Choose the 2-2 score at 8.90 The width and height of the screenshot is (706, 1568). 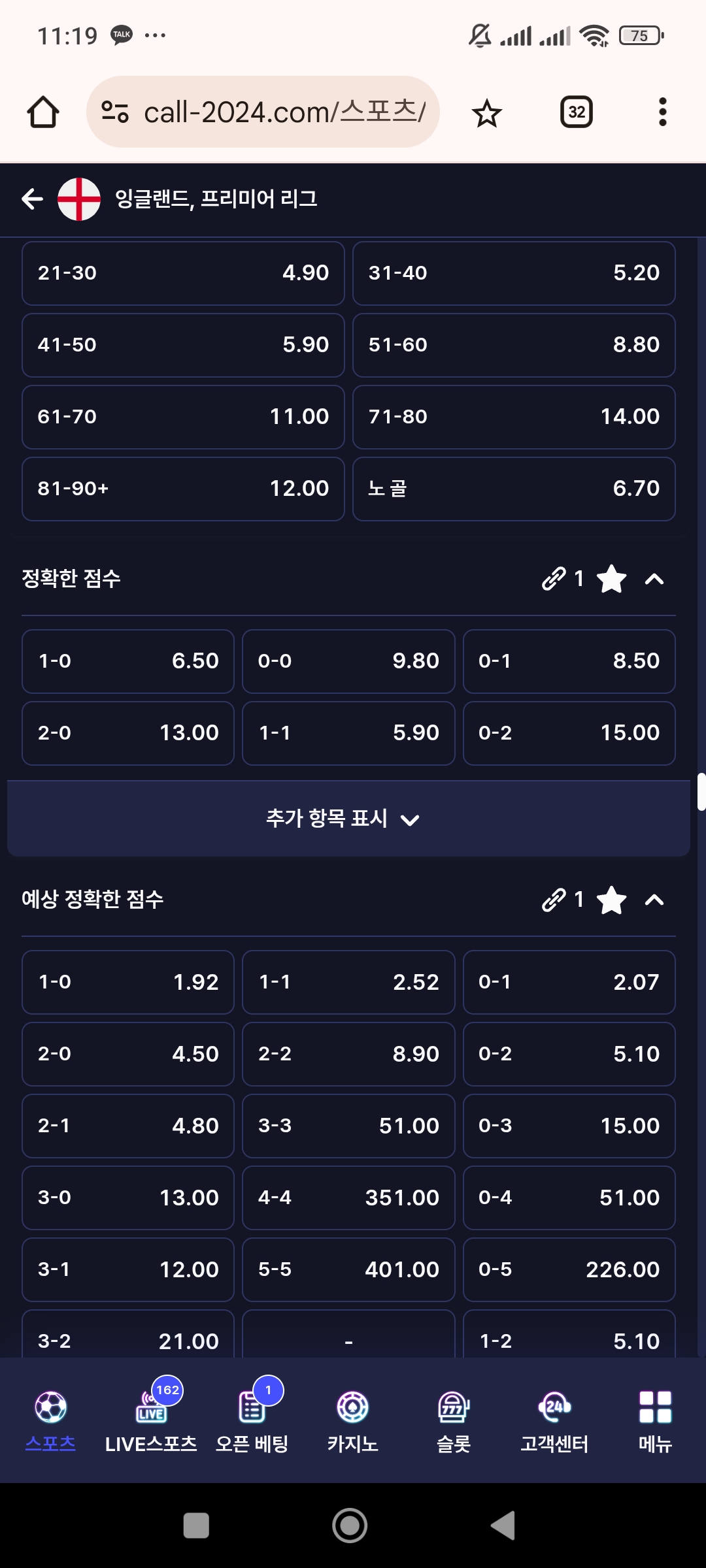coord(348,1054)
